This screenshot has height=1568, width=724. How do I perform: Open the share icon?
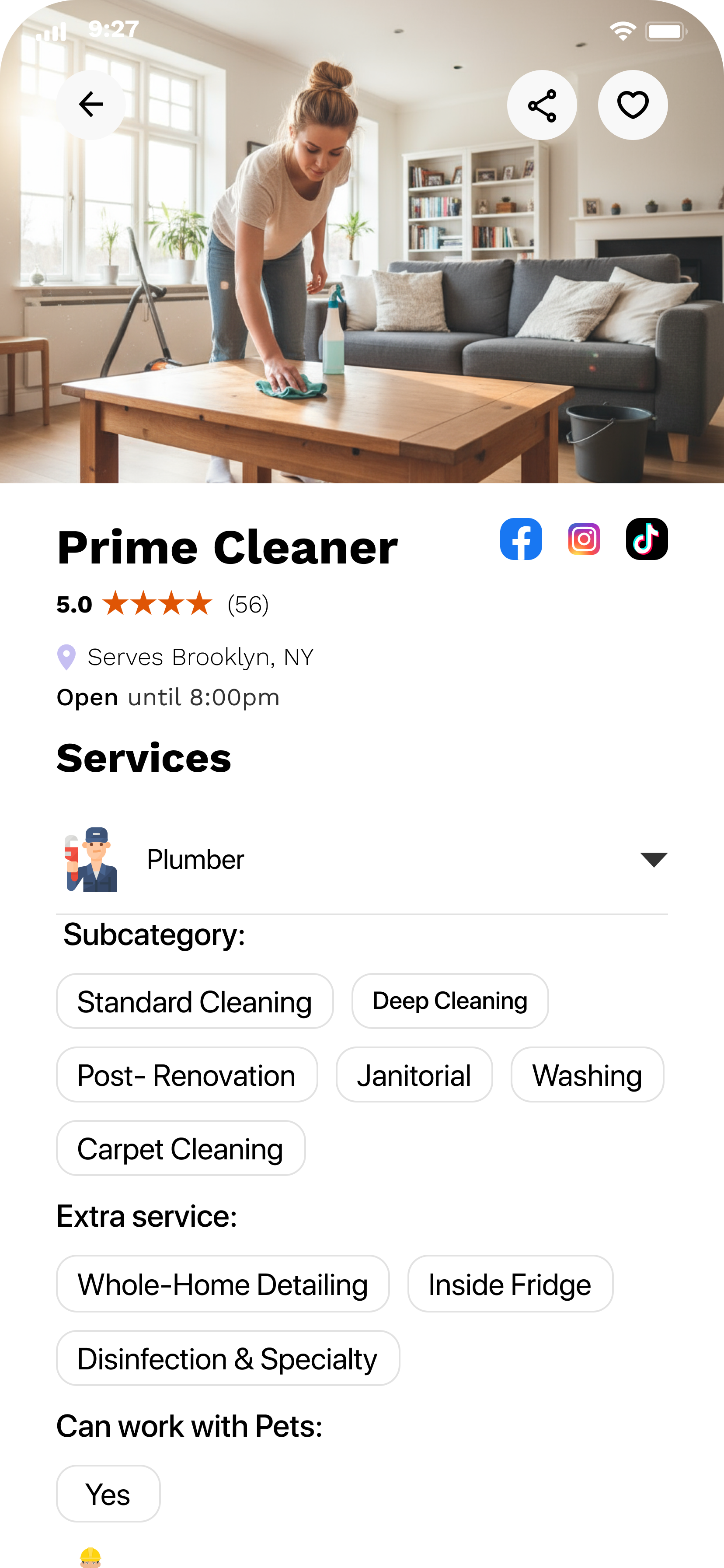point(542,104)
